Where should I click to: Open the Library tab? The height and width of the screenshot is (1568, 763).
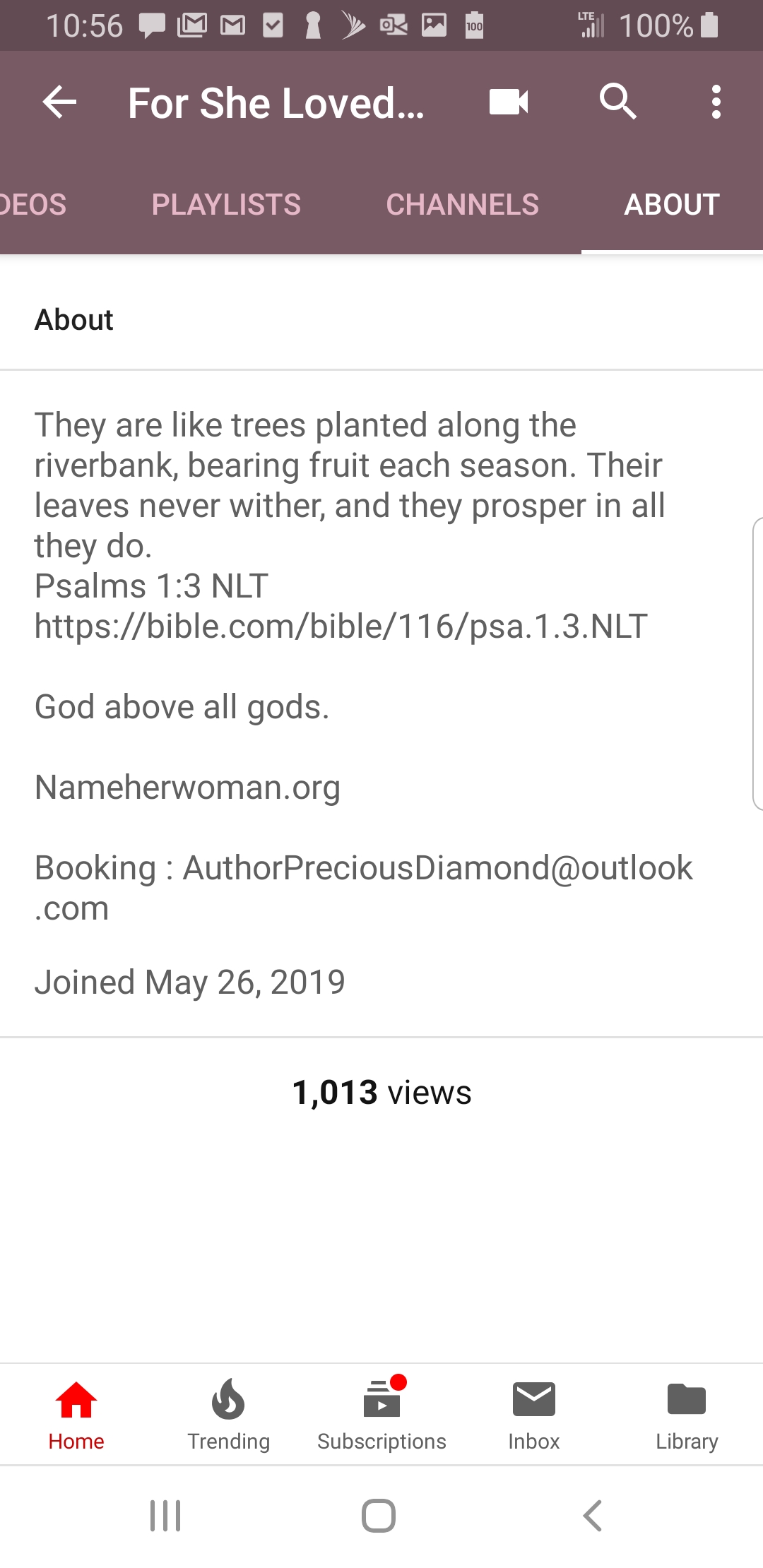coord(687,1414)
